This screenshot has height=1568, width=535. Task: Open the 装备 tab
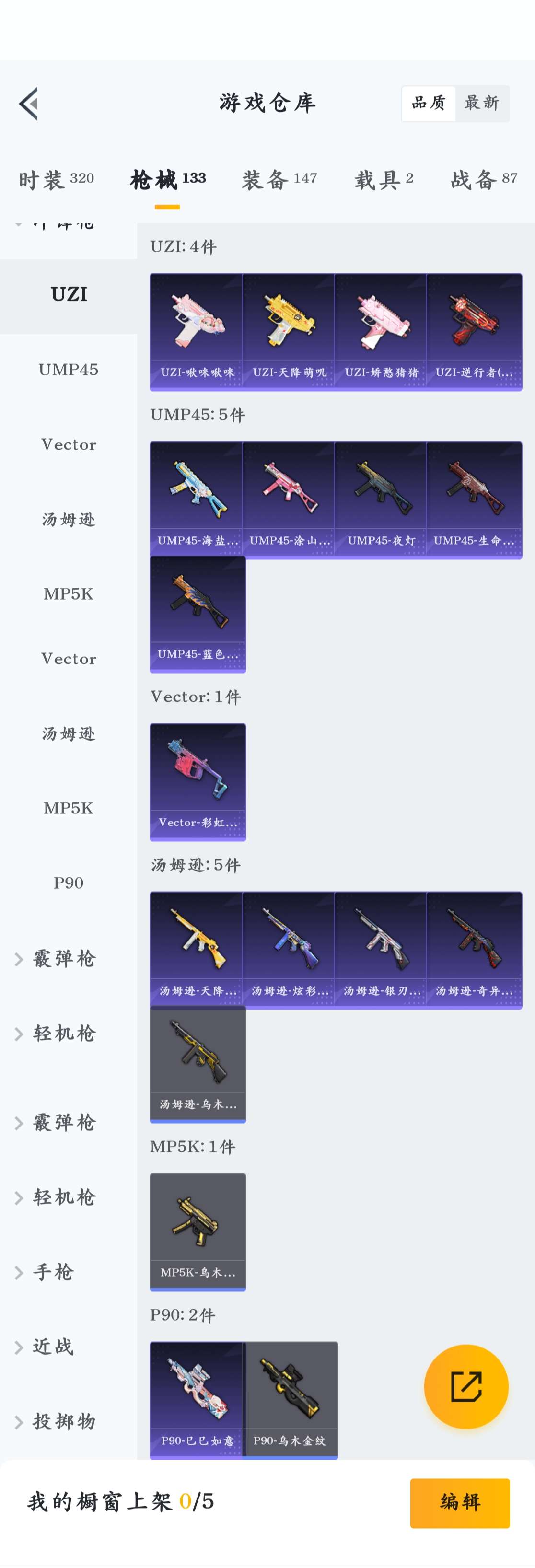click(x=279, y=179)
